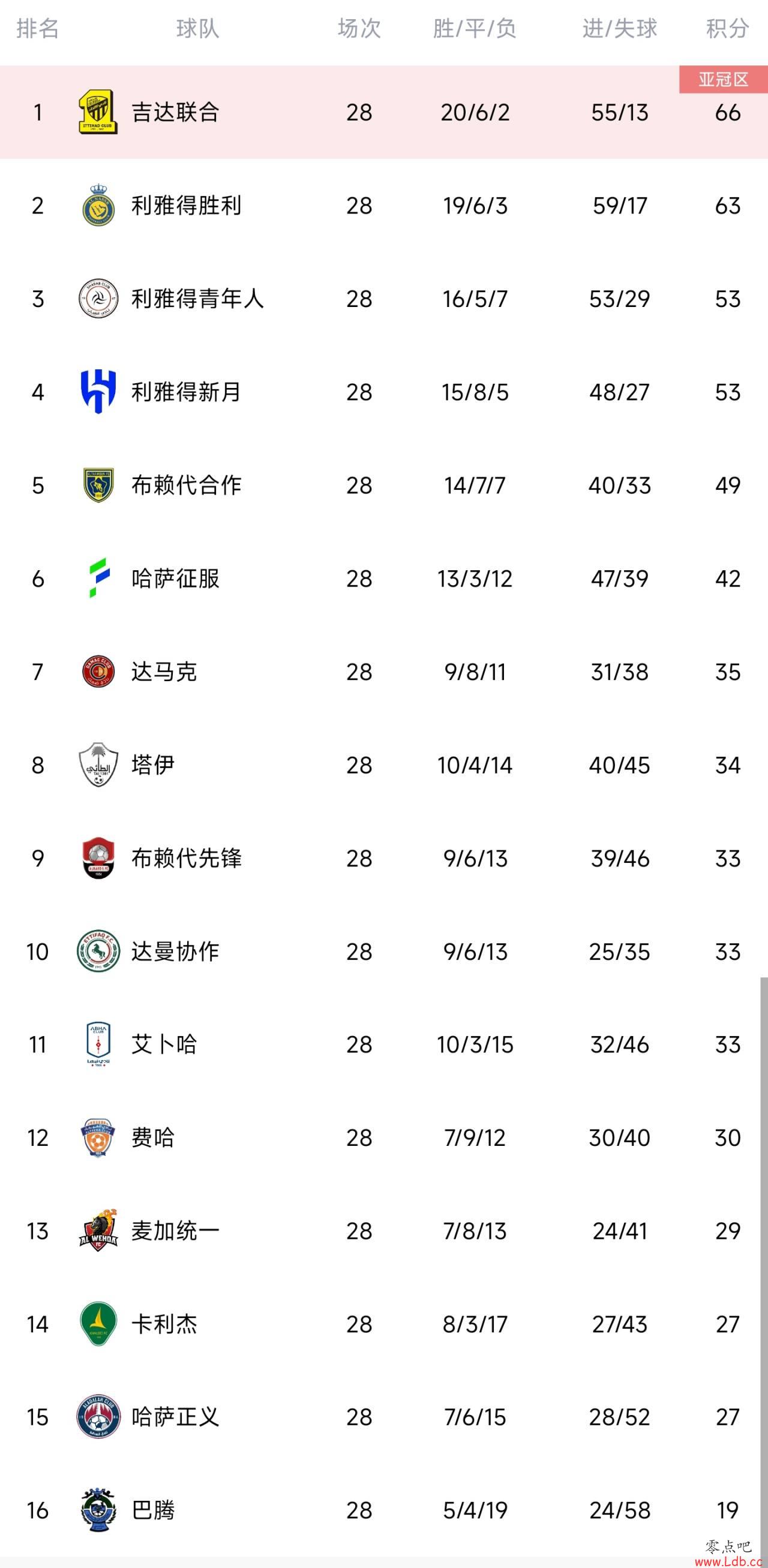Open the 利雅得胜利 team row

tap(383, 206)
